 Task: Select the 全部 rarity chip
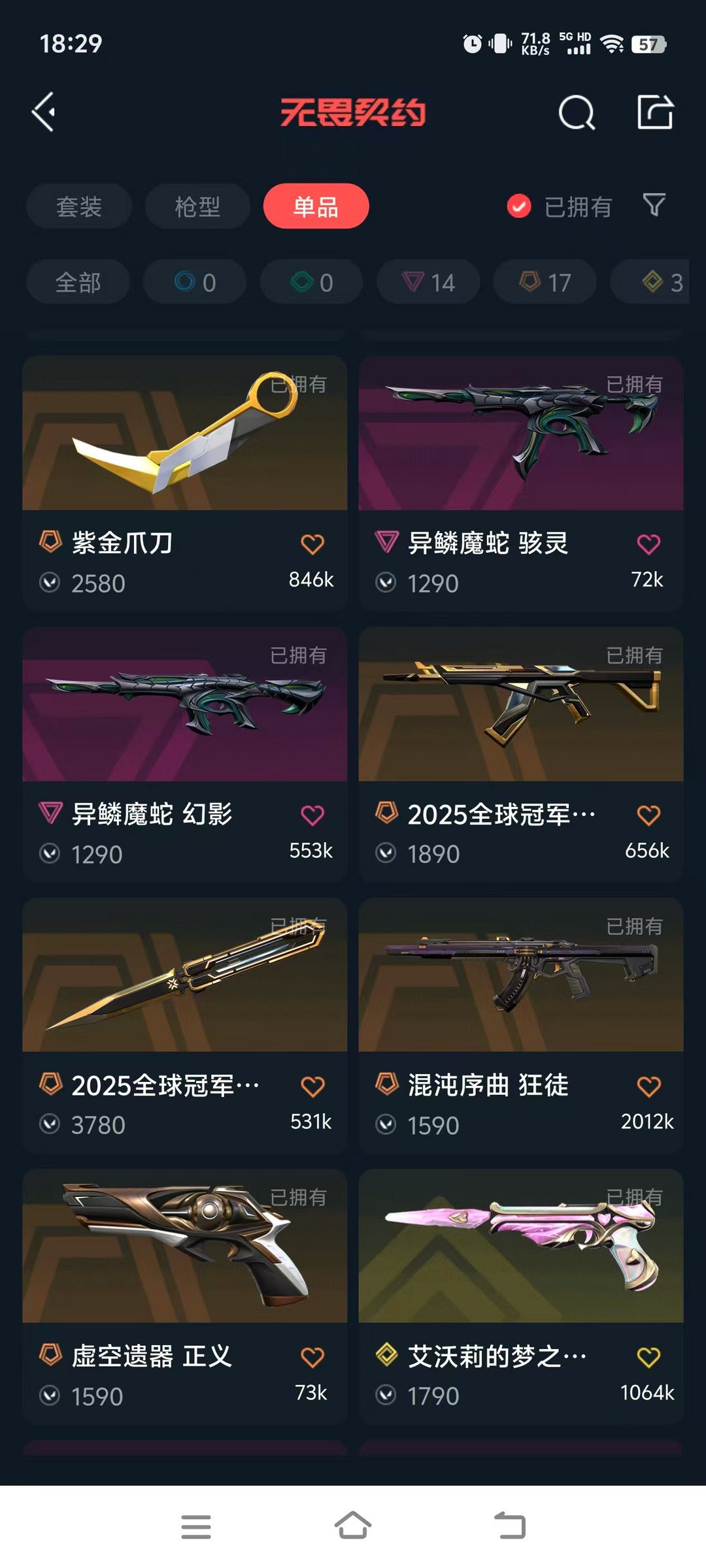coord(78,282)
